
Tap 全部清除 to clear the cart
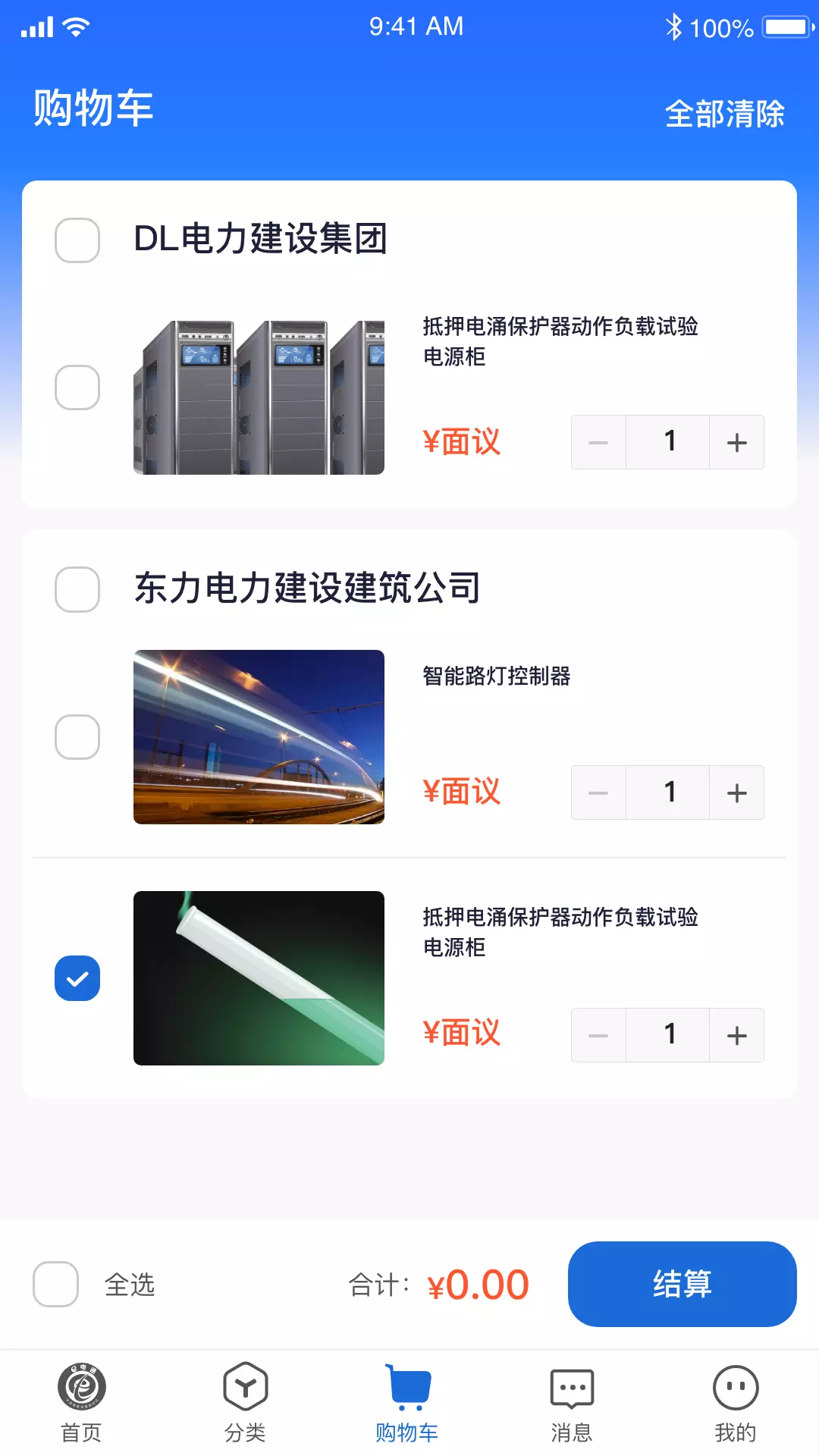coord(724,114)
